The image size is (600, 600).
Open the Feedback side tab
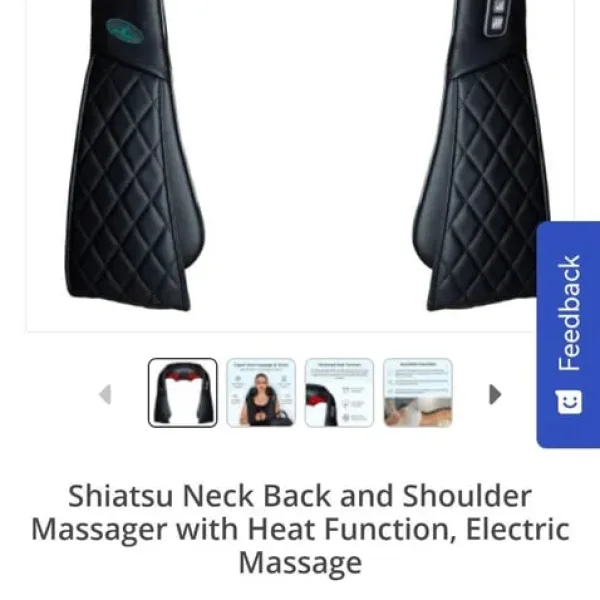tap(568, 334)
